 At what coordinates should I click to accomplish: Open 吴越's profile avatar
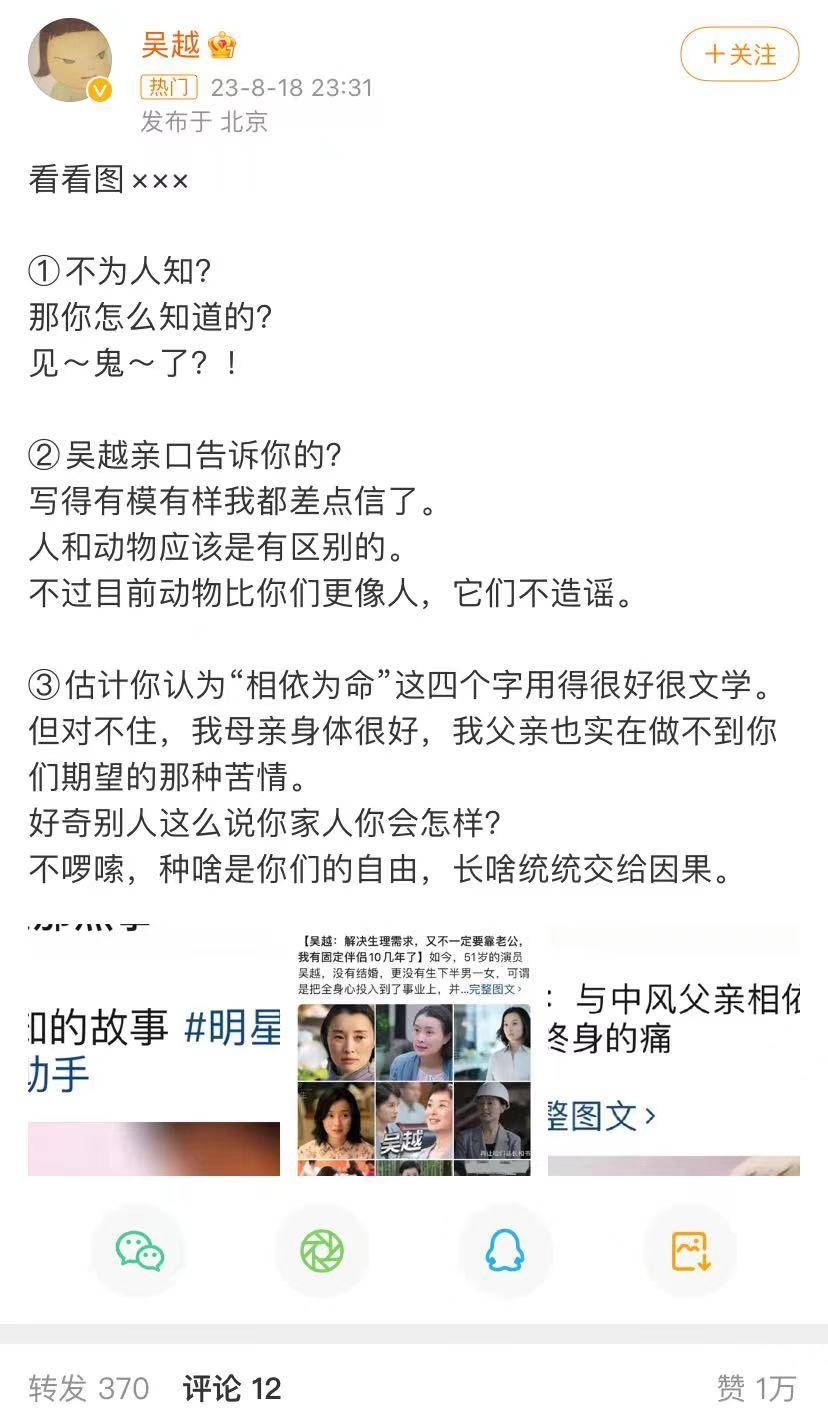pos(69,61)
